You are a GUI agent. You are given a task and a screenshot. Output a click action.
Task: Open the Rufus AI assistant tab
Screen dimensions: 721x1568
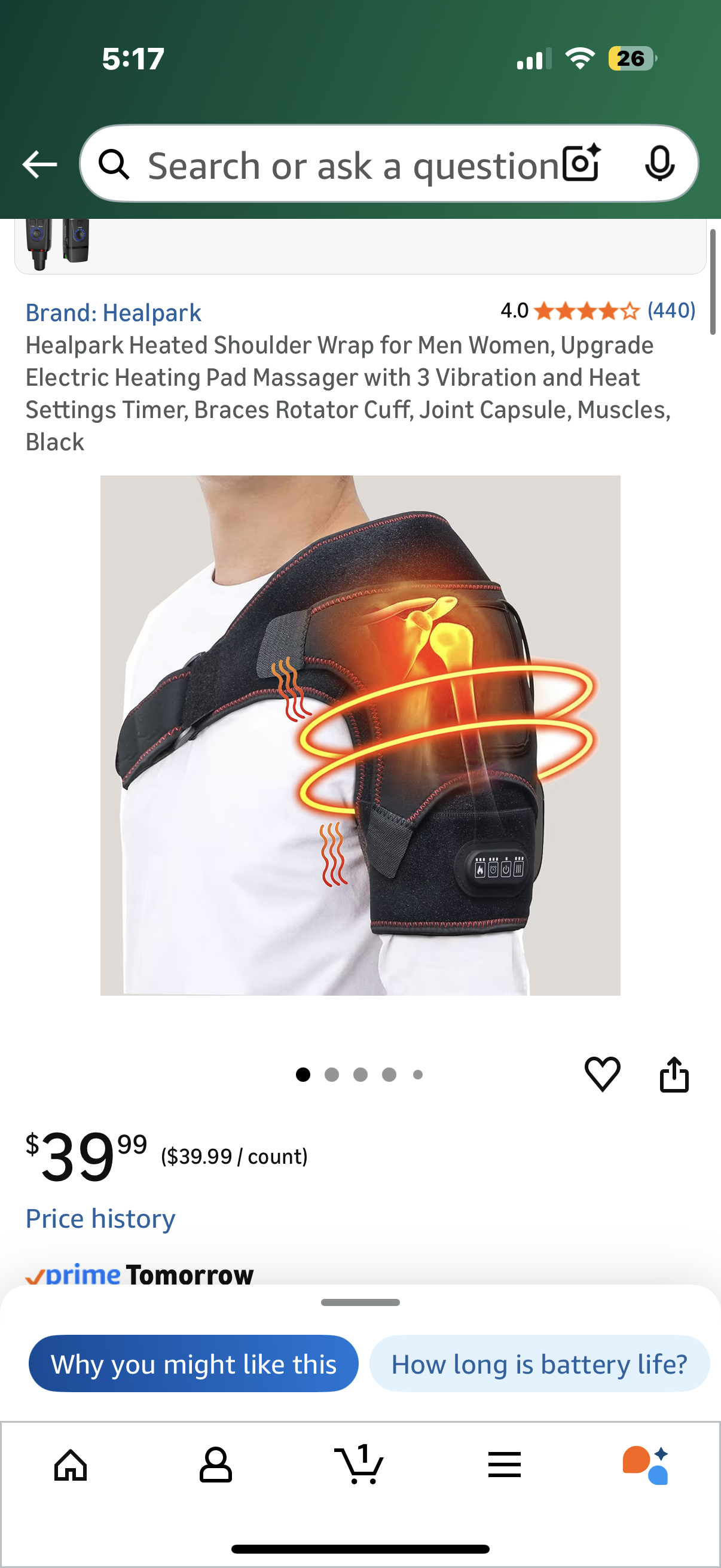coord(646,1465)
